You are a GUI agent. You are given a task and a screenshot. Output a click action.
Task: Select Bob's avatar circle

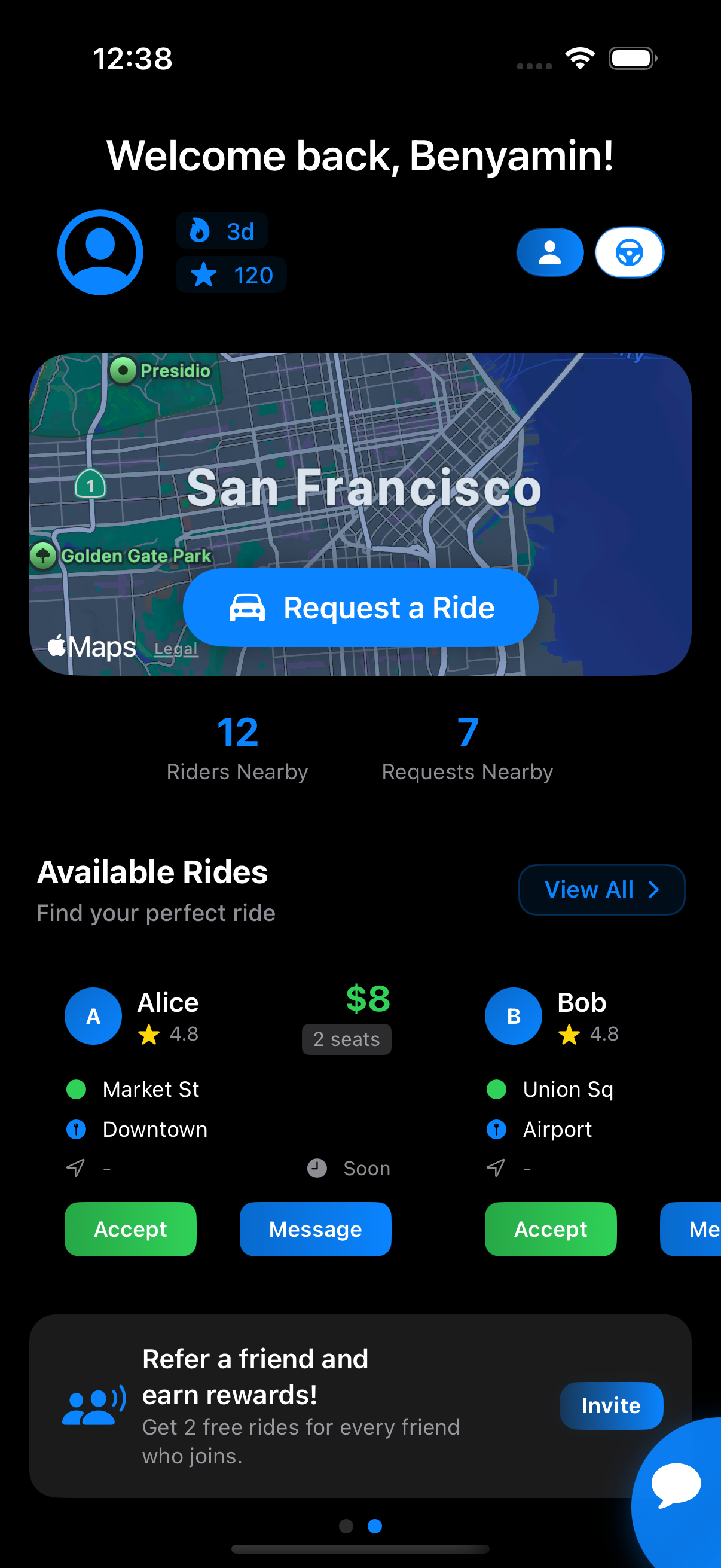click(513, 1015)
